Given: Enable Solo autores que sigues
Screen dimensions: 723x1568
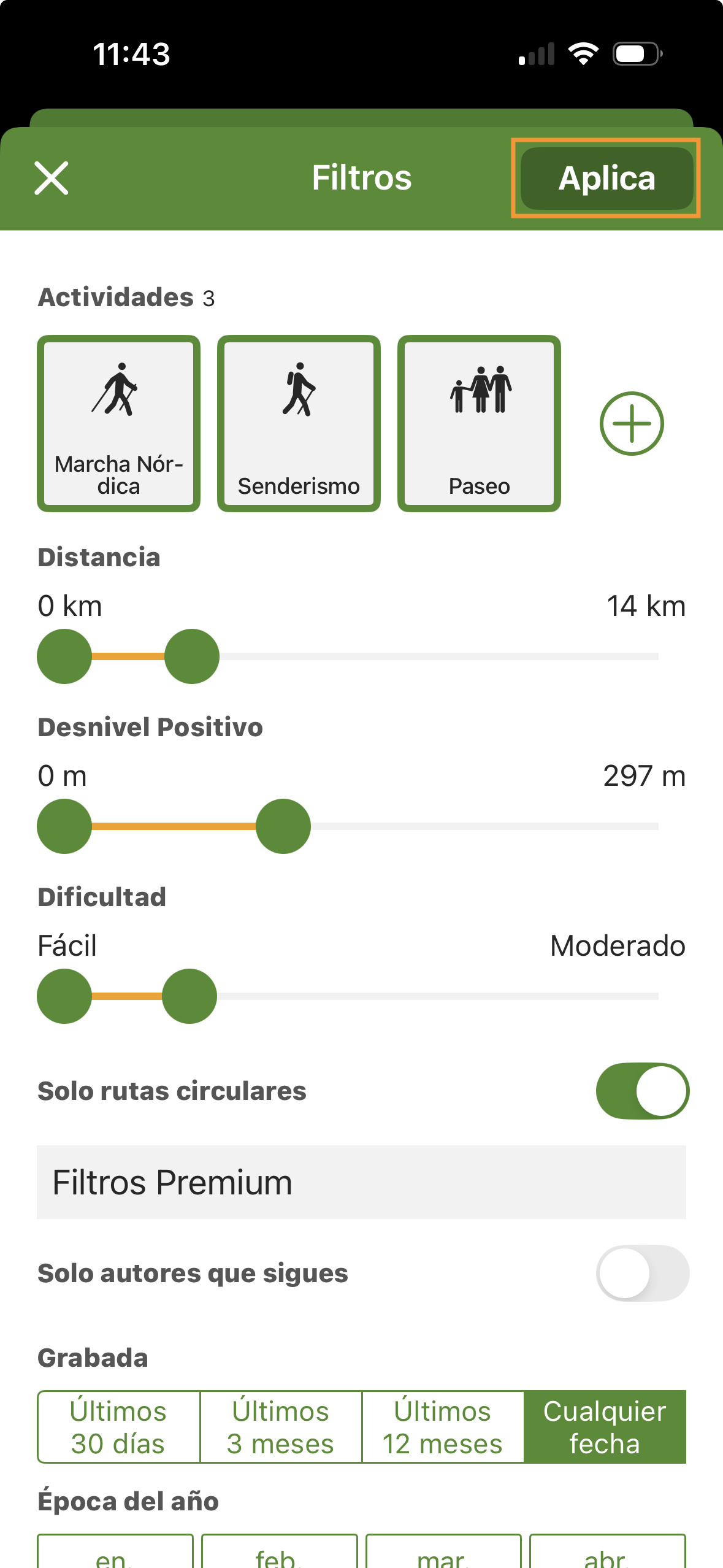Looking at the screenshot, I should (642, 1273).
